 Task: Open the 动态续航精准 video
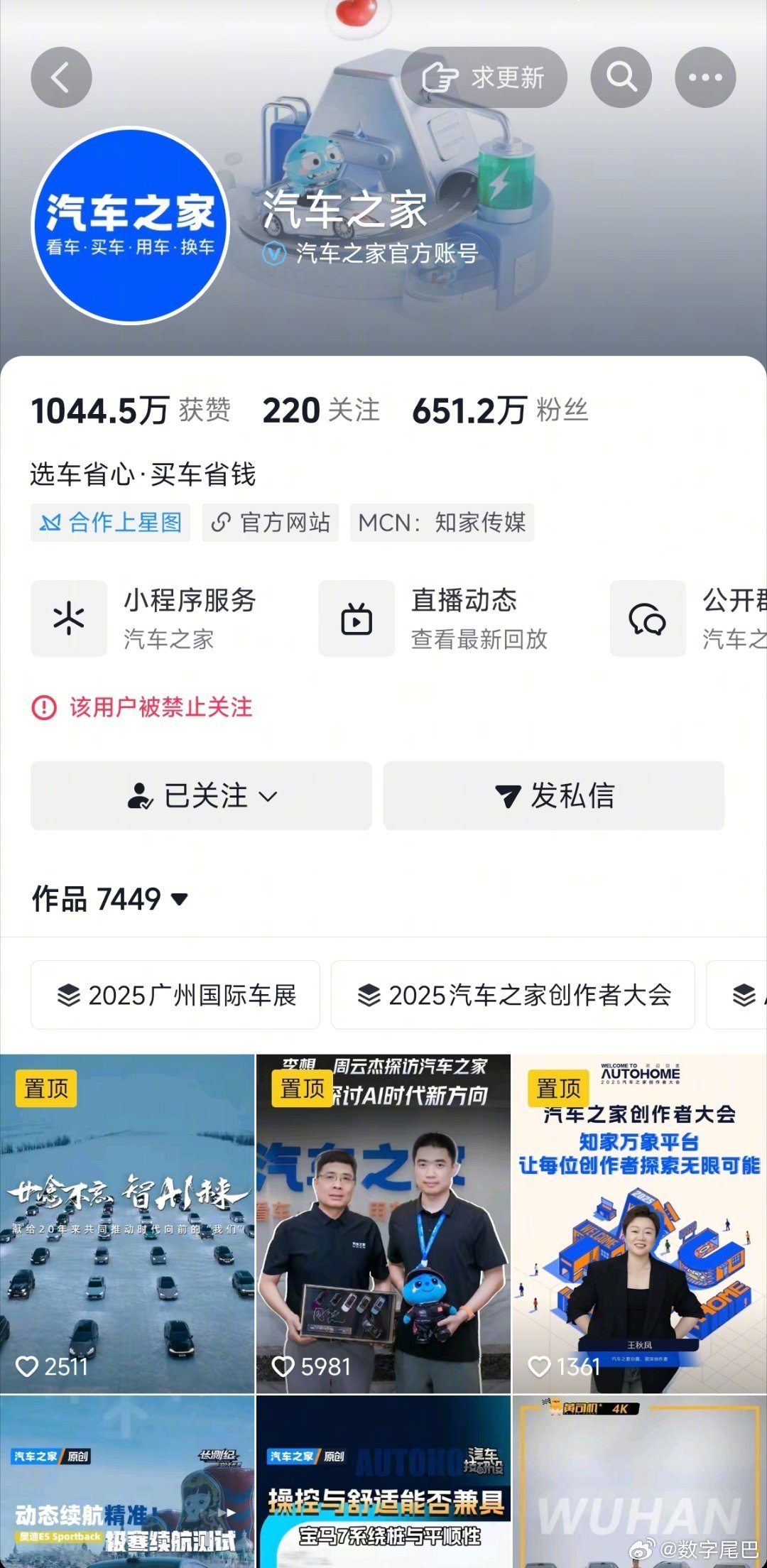click(127, 1484)
